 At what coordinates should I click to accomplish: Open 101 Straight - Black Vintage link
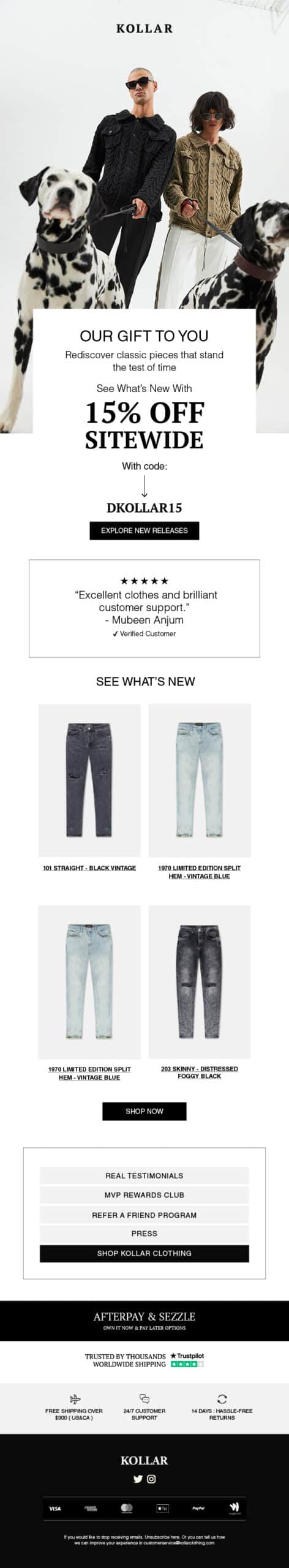89,868
